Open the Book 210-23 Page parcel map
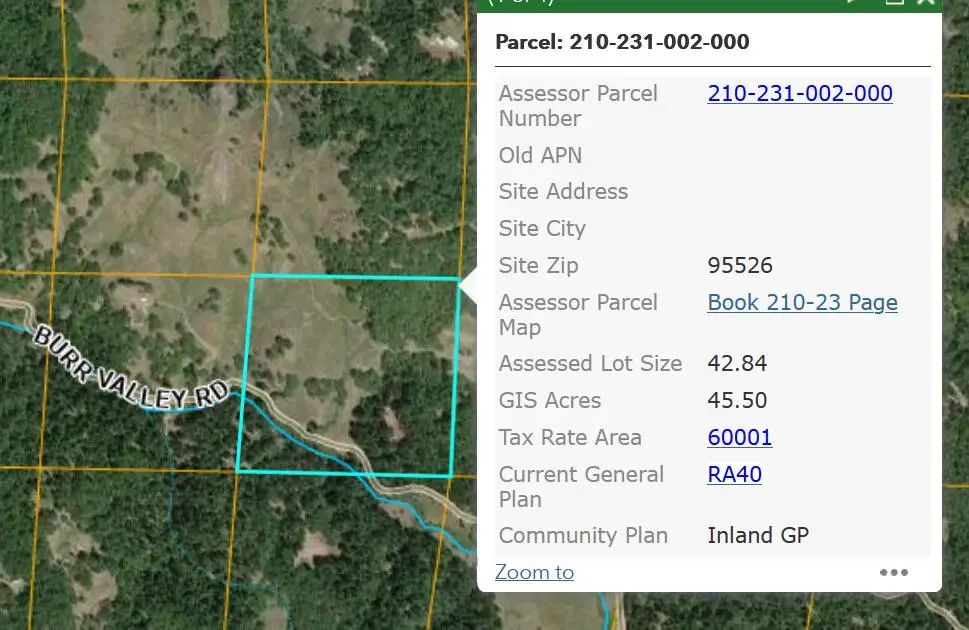The width and height of the screenshot is (969, 630). point(802,303)
